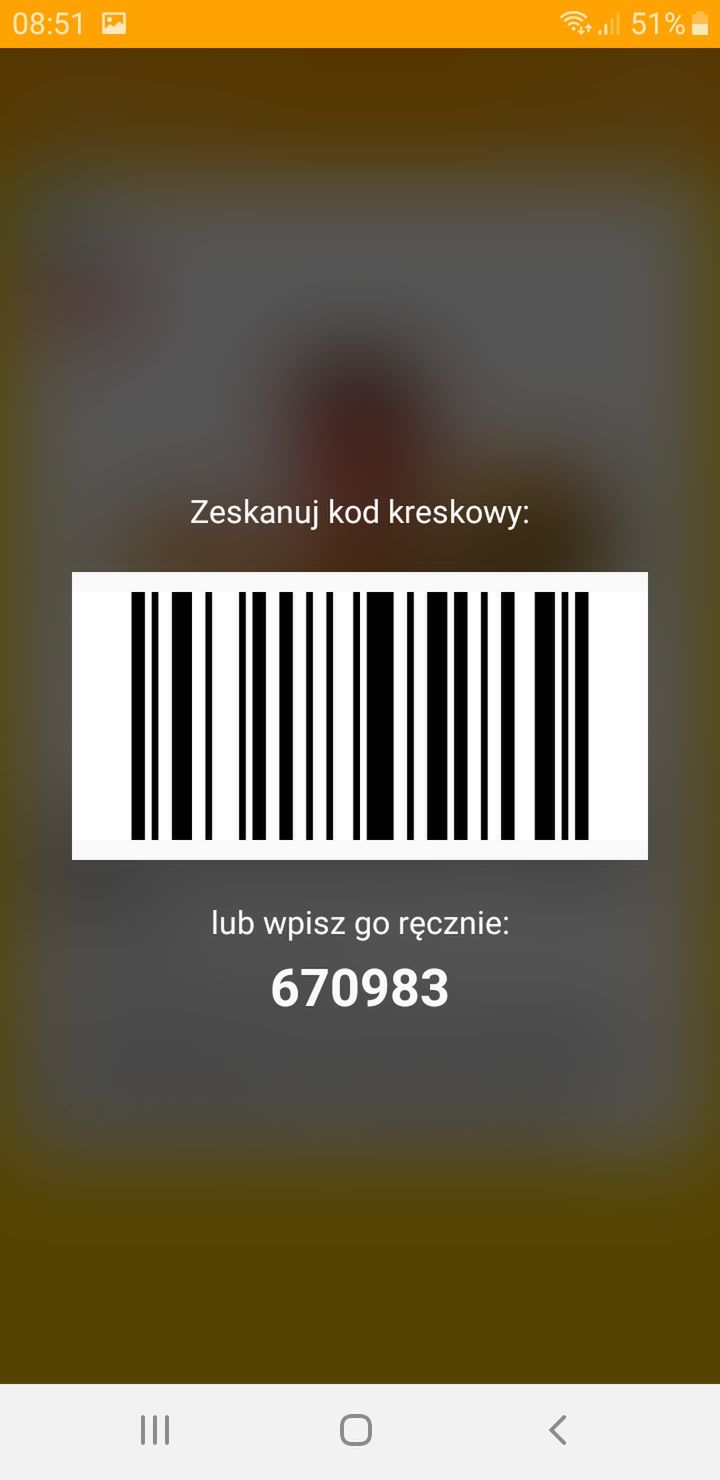Image resolution: width=720 pixels, height=1480 pixels.
Task: Tap the home button in navigation bar
Action: (x=356, y=1430)
